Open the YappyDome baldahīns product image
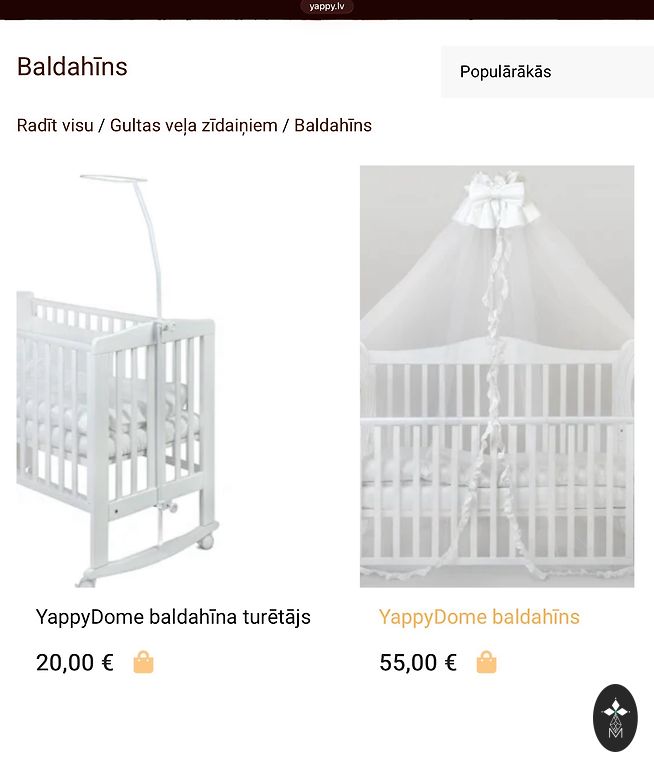Viewport: 654px width, 768px height. pos(497,376)
